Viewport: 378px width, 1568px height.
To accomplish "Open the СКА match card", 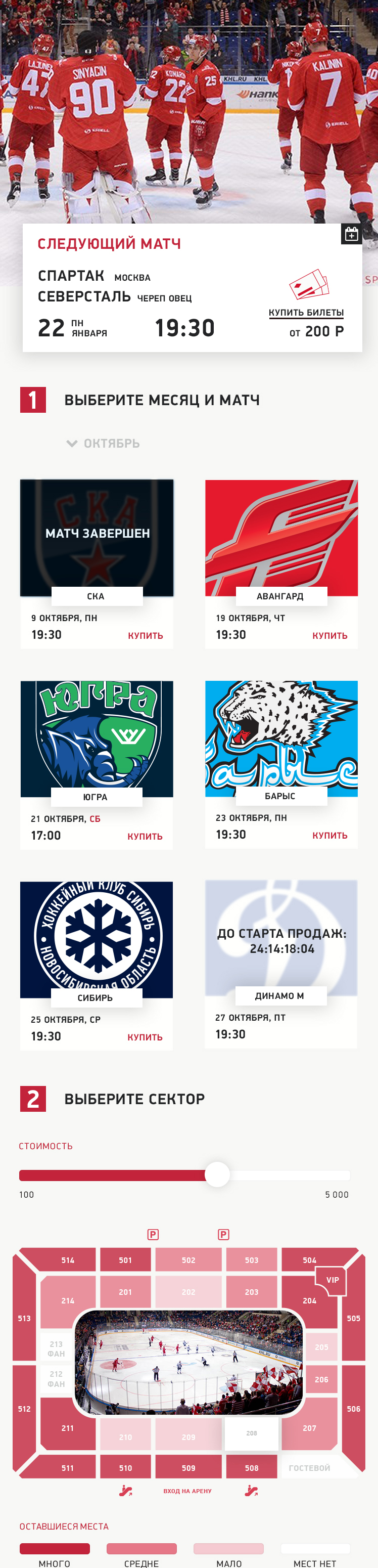I will click(97, 538).
